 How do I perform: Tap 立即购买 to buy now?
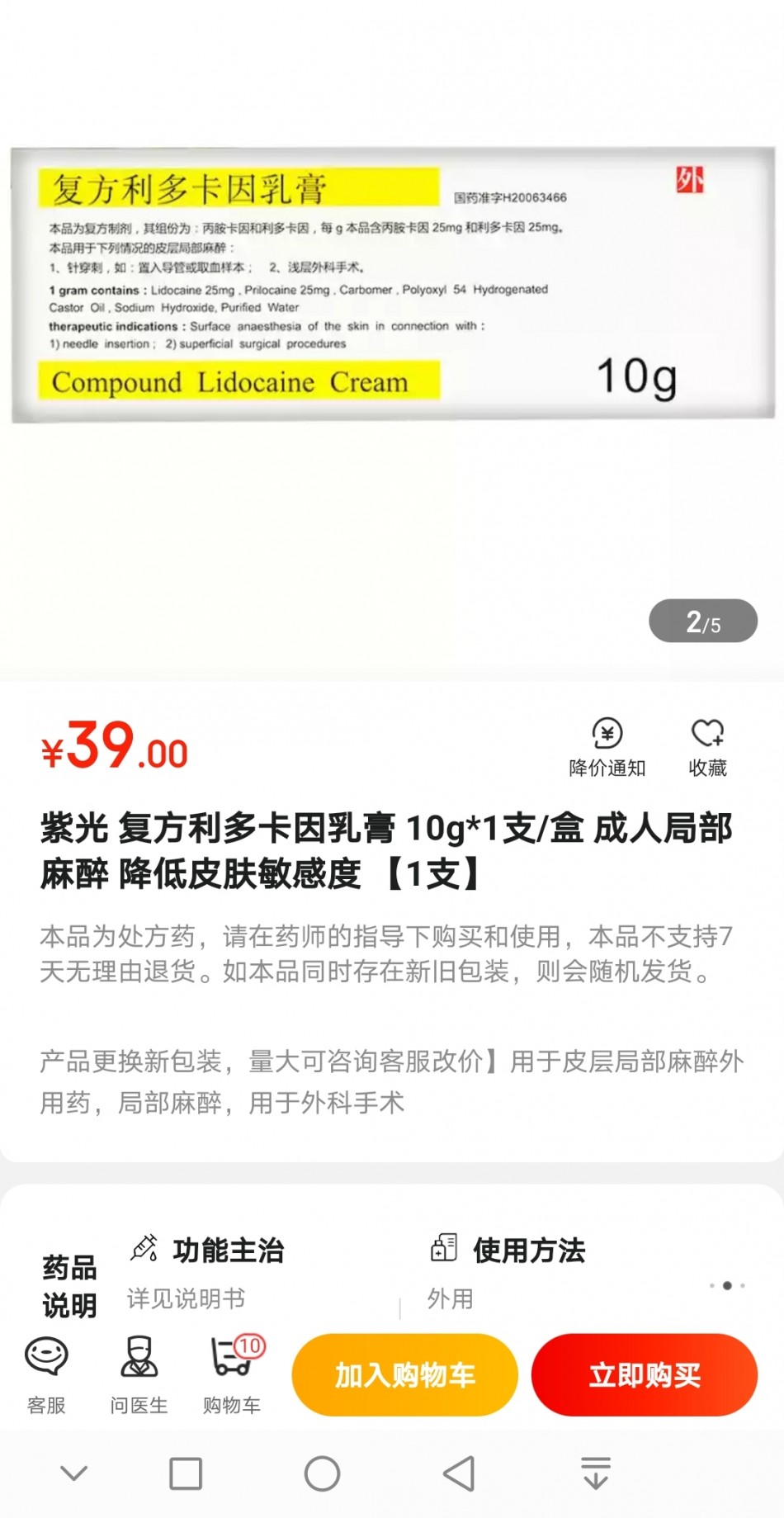click(644, 1375)
